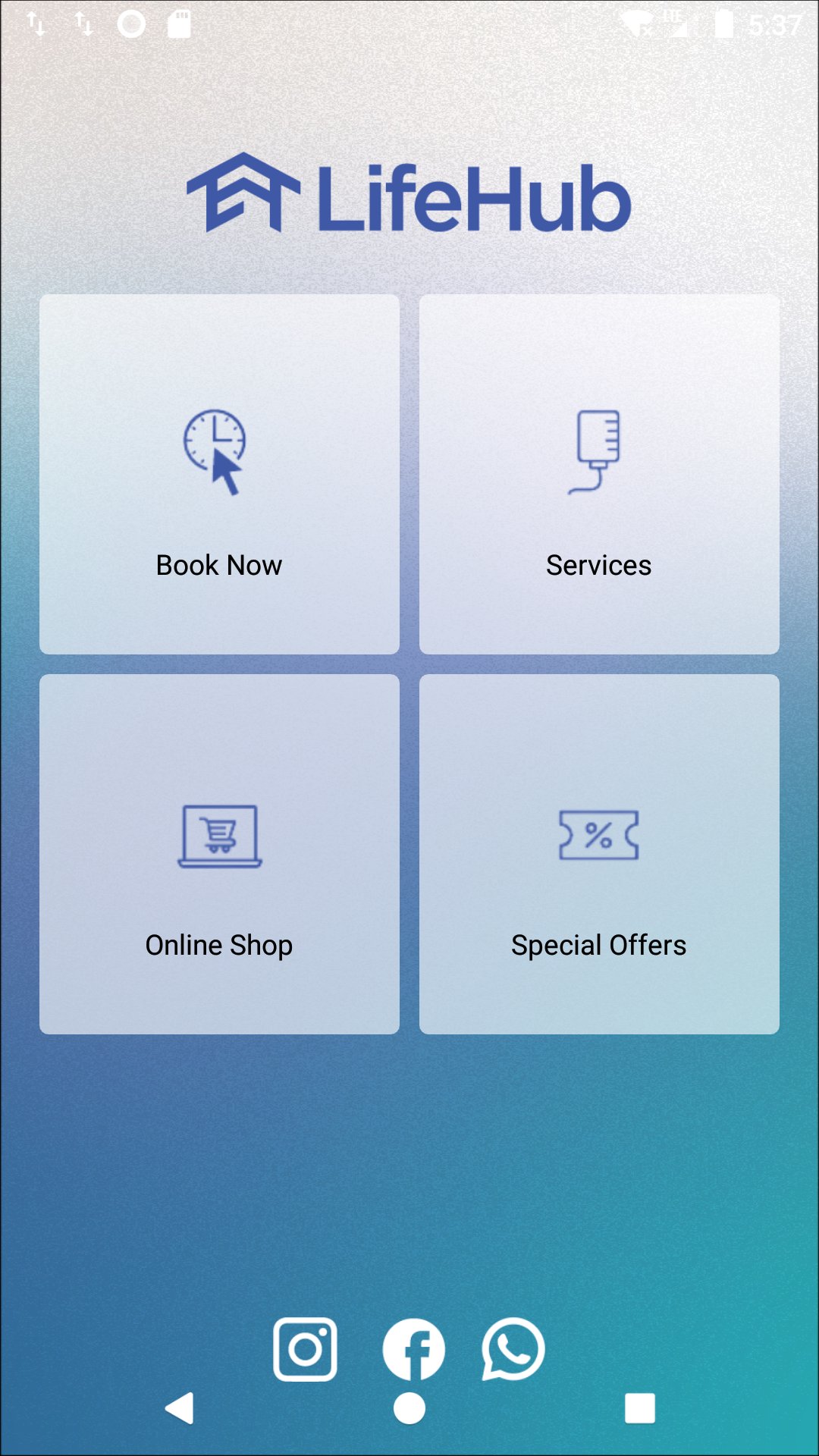
Task: Open the Online Shop
Action: [219, 852]
